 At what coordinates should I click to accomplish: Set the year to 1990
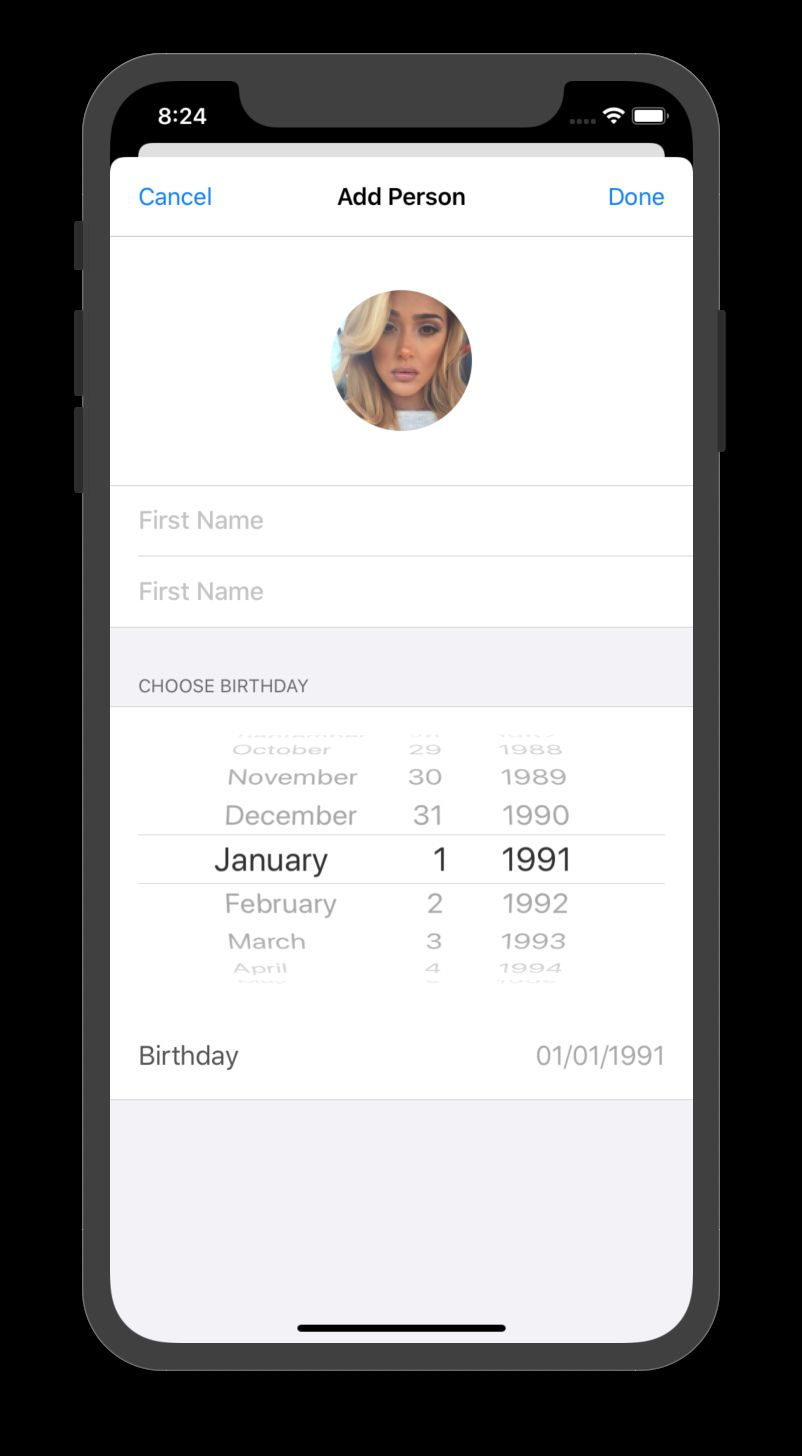(x=535, y=816)
